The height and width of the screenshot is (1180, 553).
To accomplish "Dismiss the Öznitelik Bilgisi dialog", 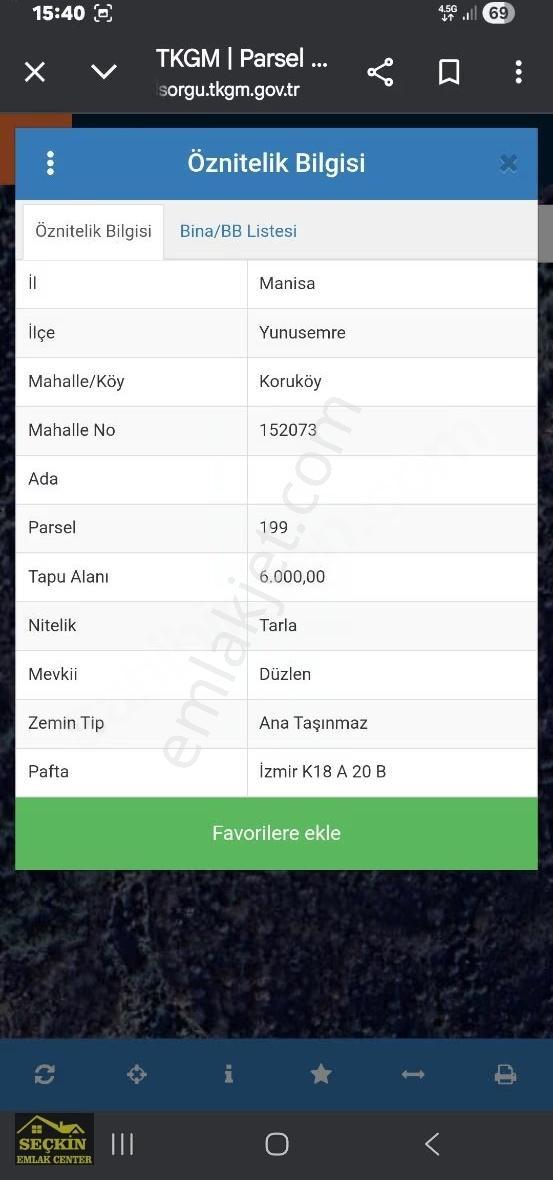I will (509, 163).
